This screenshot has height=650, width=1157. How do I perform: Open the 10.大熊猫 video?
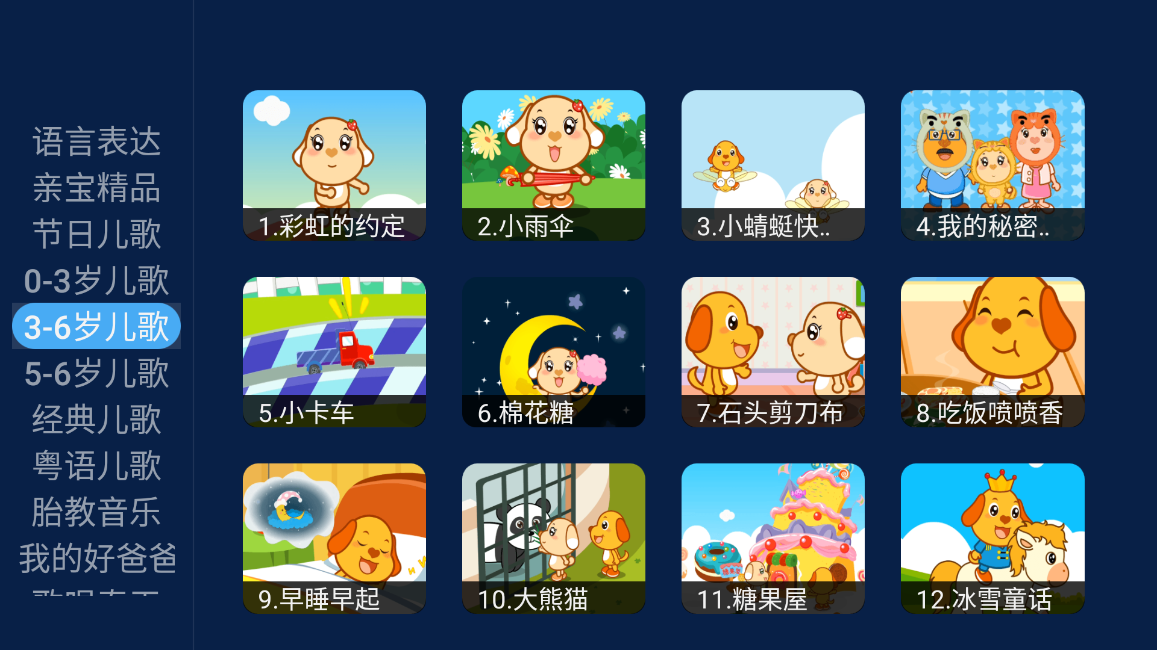553,538
